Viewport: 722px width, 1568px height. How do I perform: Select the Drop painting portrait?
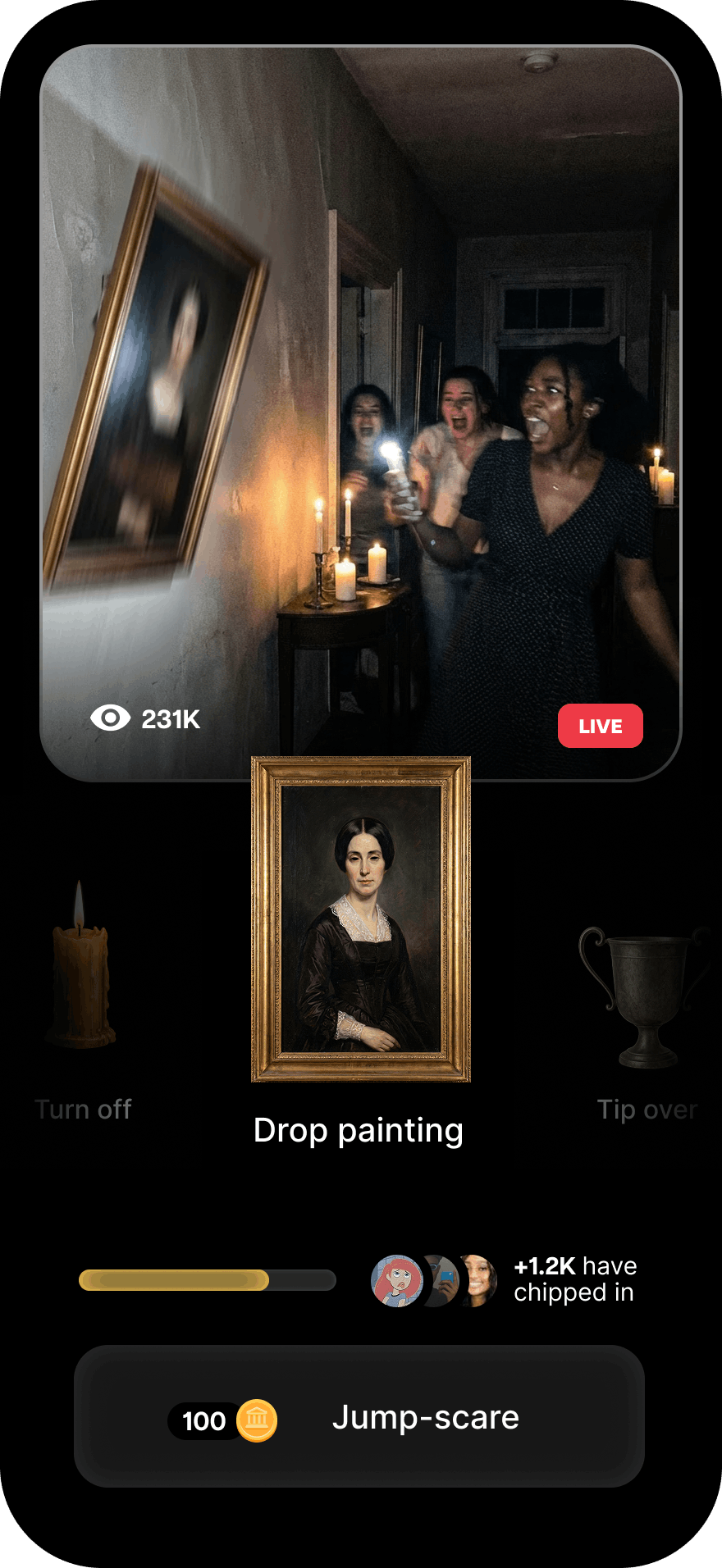[x=361, y=919]
